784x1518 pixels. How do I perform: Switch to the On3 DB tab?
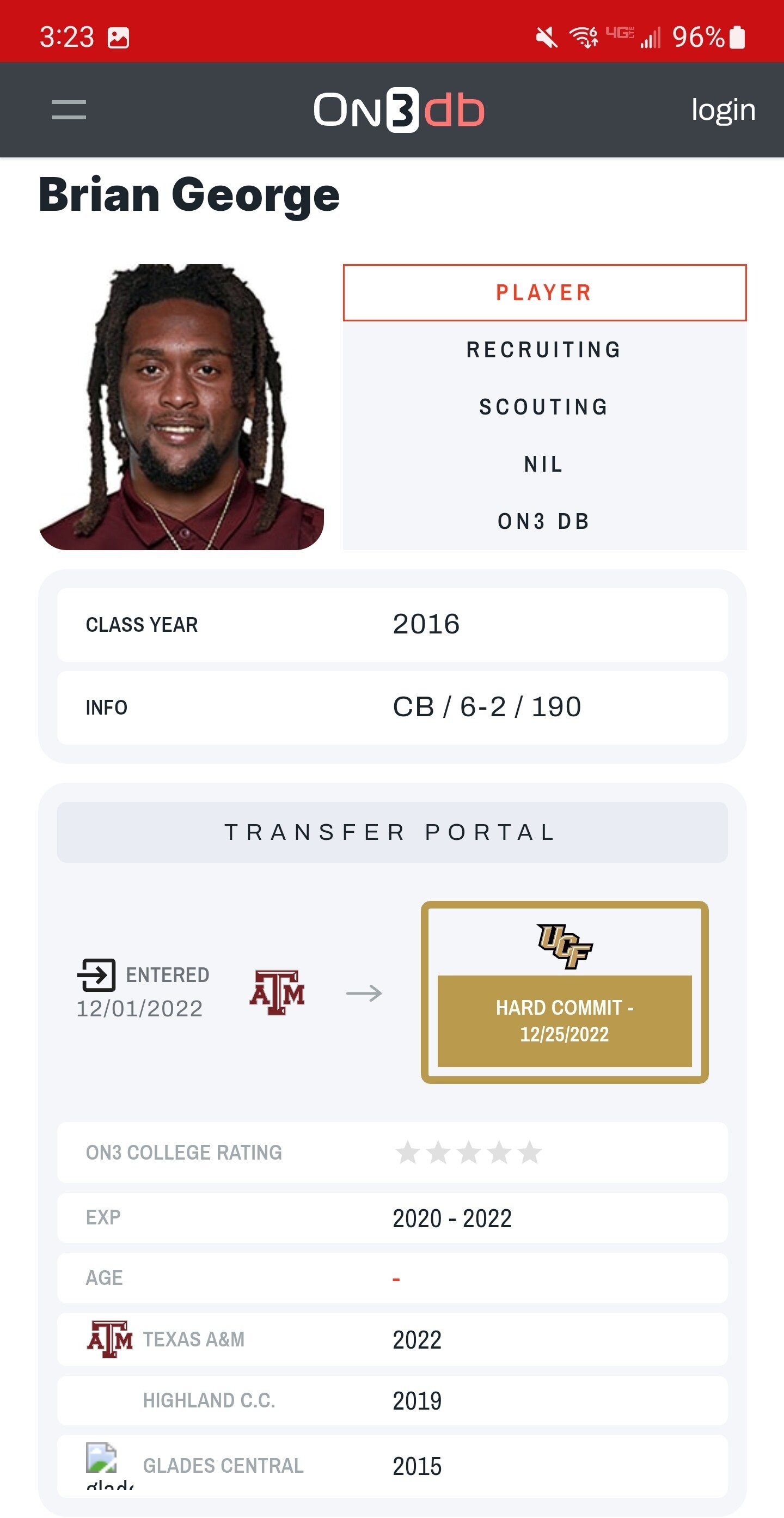click(544, 521)
